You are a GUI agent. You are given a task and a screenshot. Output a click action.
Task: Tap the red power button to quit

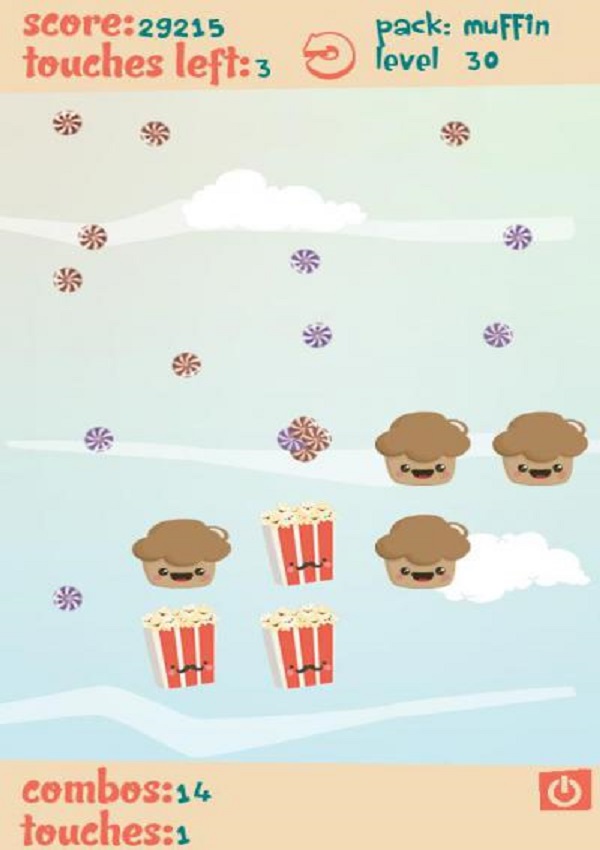(559, 792)
